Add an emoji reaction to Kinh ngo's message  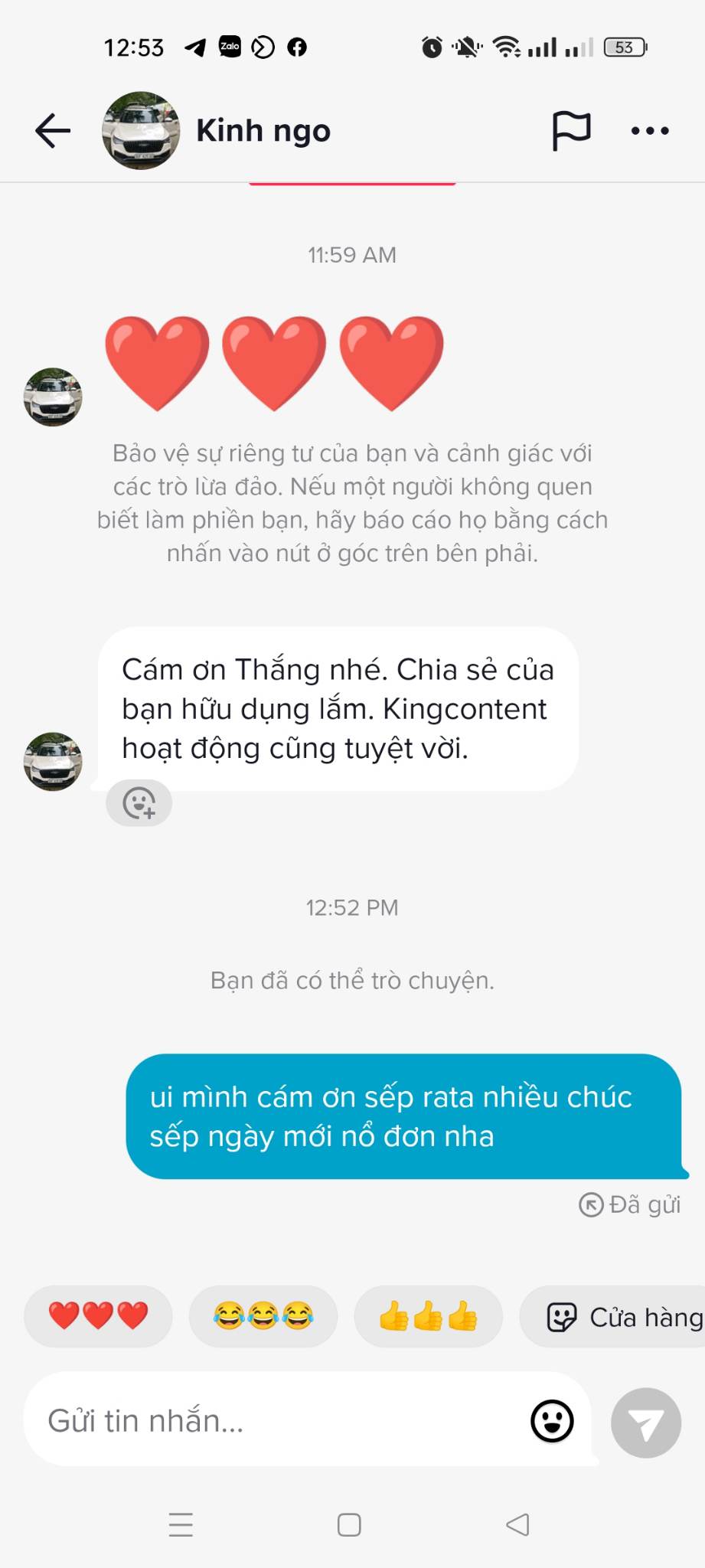[139, 803]
